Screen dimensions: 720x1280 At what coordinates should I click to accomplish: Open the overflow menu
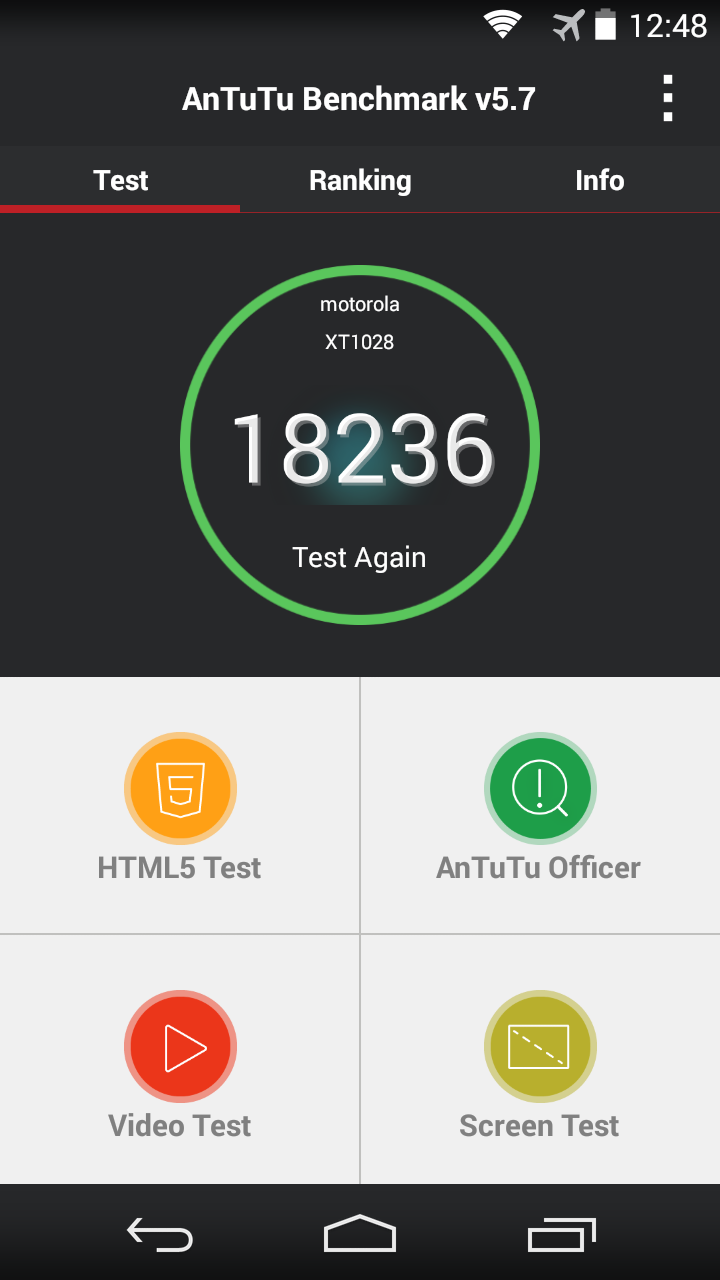click(x=667, y=99)
